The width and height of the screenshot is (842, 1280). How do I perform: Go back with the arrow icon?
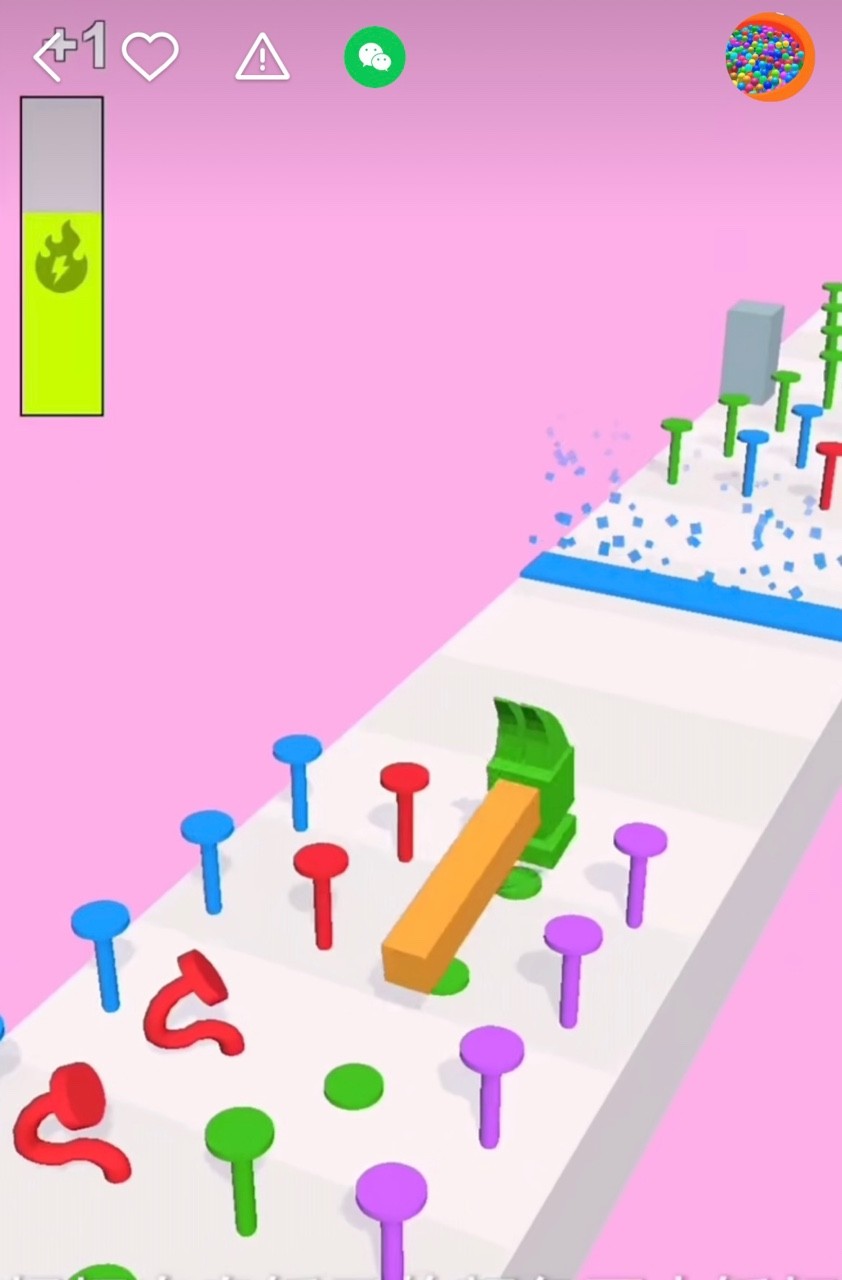point(50,56)
